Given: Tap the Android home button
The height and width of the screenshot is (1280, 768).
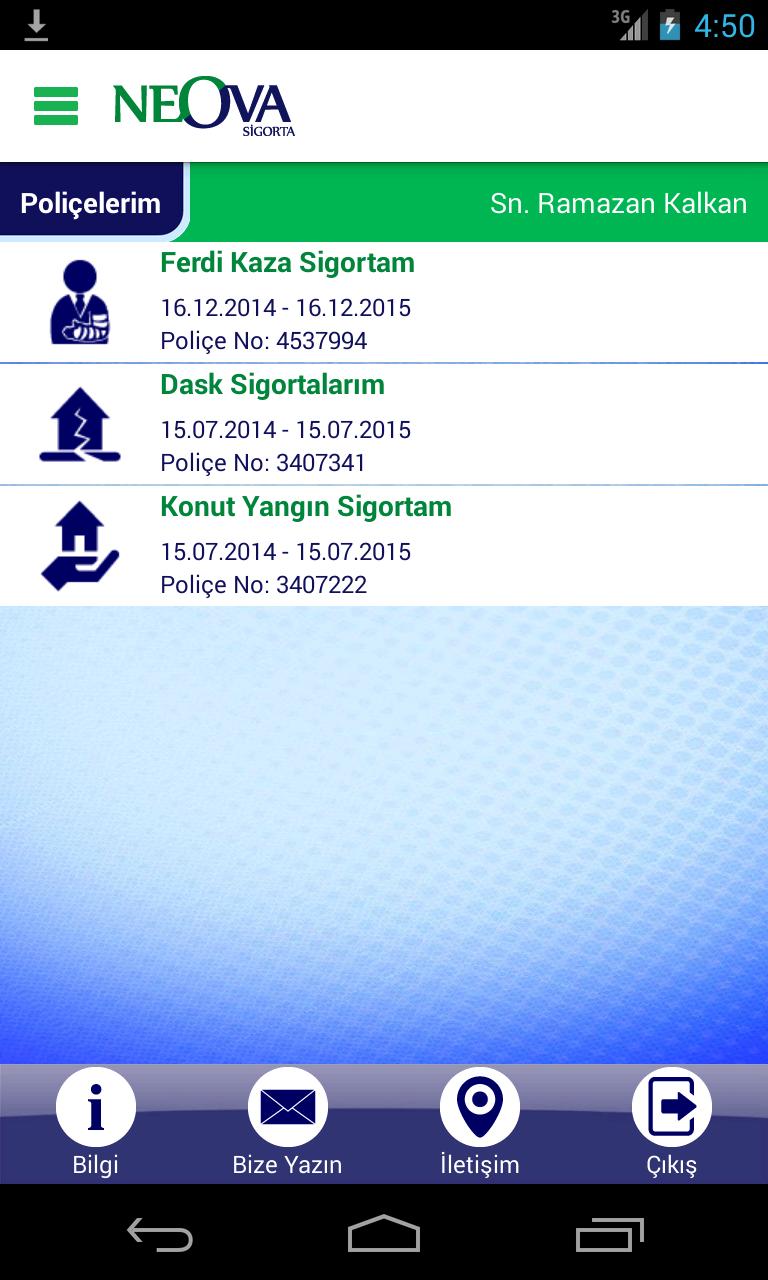Looking at the screenshot, I should point(383,1235).
